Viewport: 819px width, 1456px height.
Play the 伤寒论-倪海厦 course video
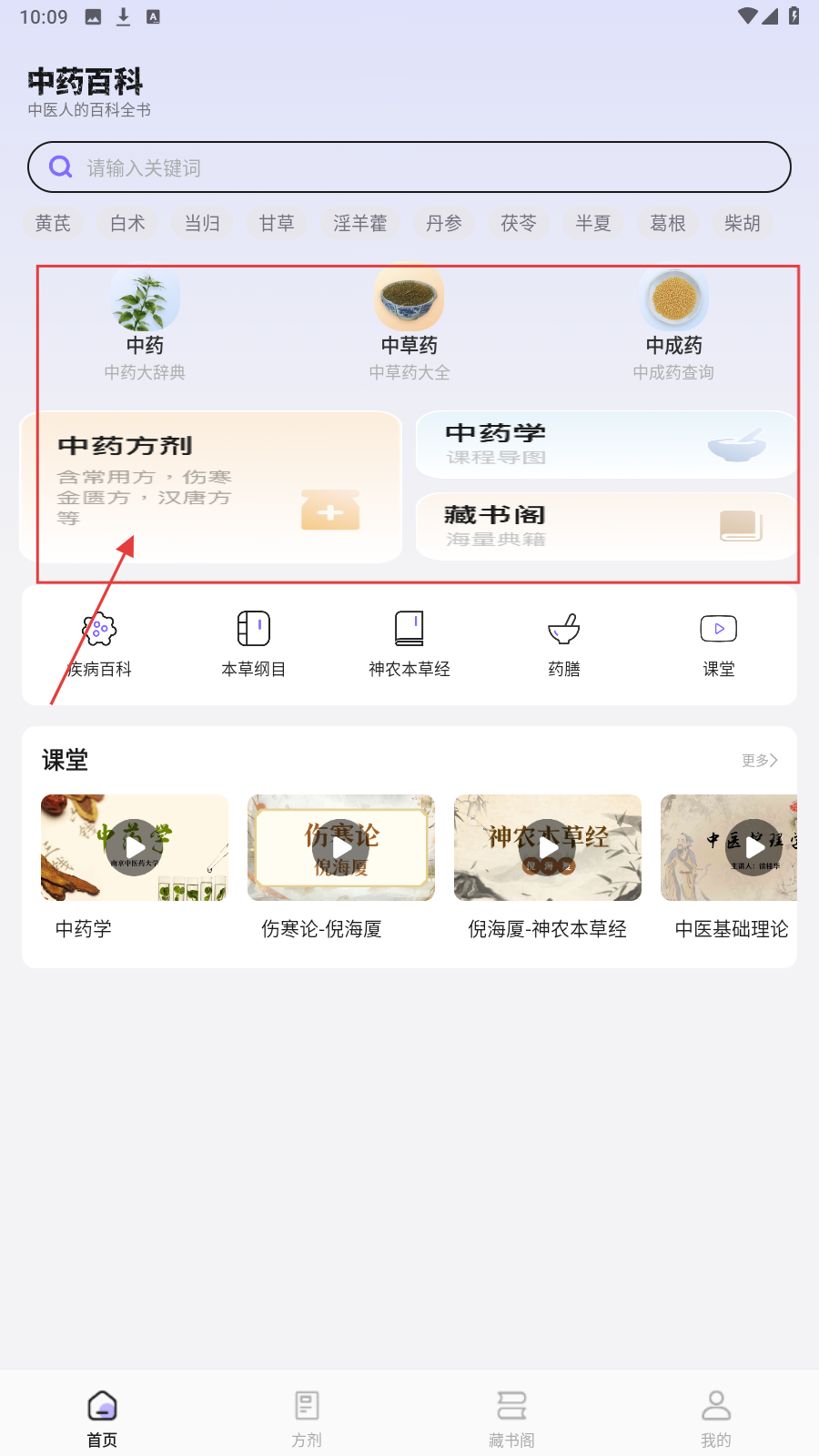(341, 848)
